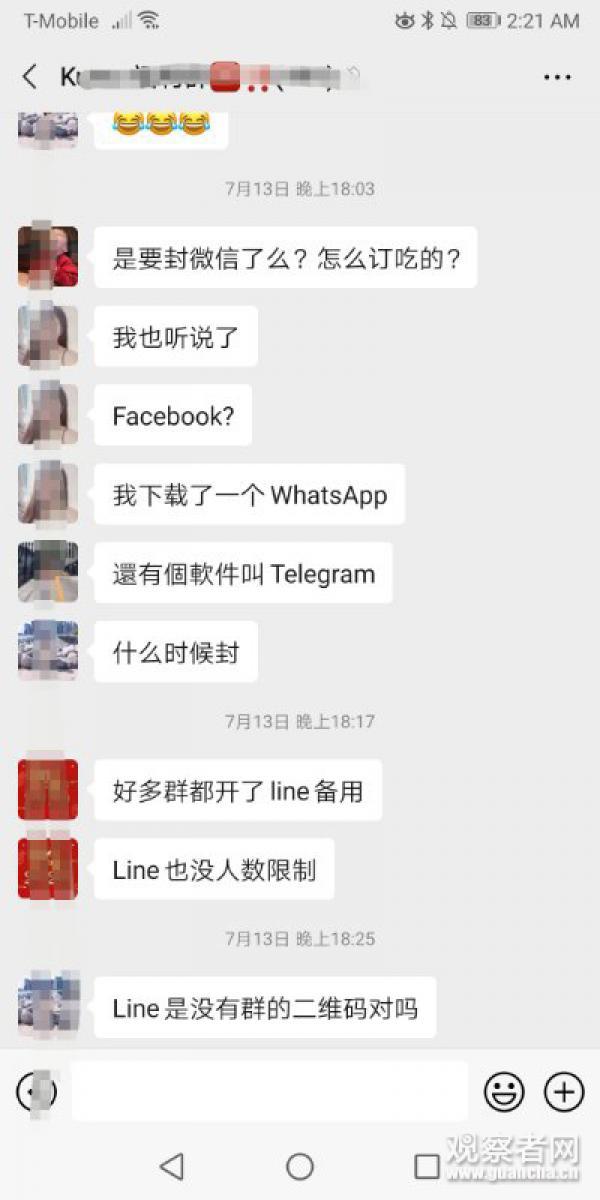This screenshot has height=1200, width=600.
Task: Go back to the chat list
Action: tap(30, 76)
